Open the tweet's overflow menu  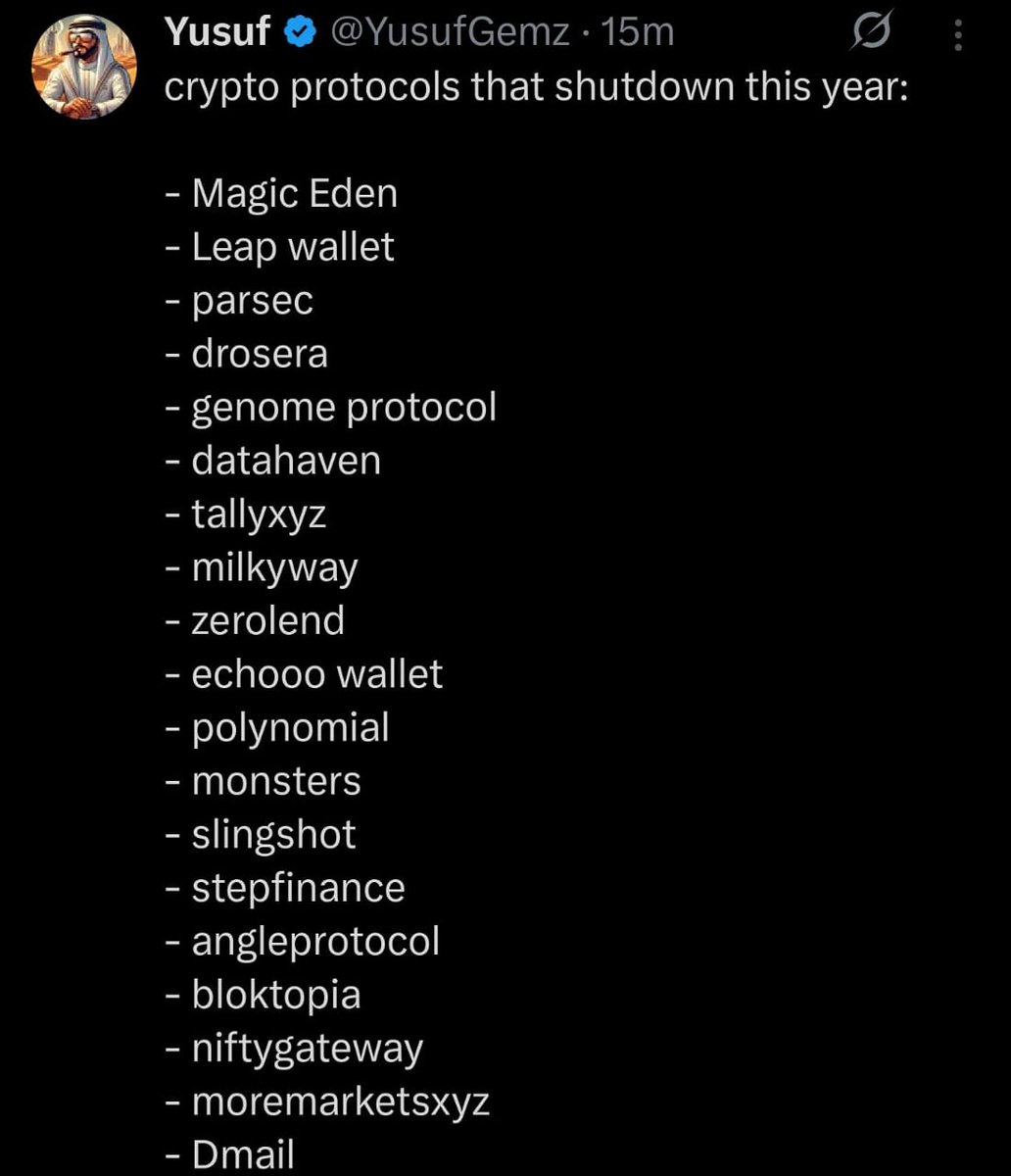(x=957, y=35)
